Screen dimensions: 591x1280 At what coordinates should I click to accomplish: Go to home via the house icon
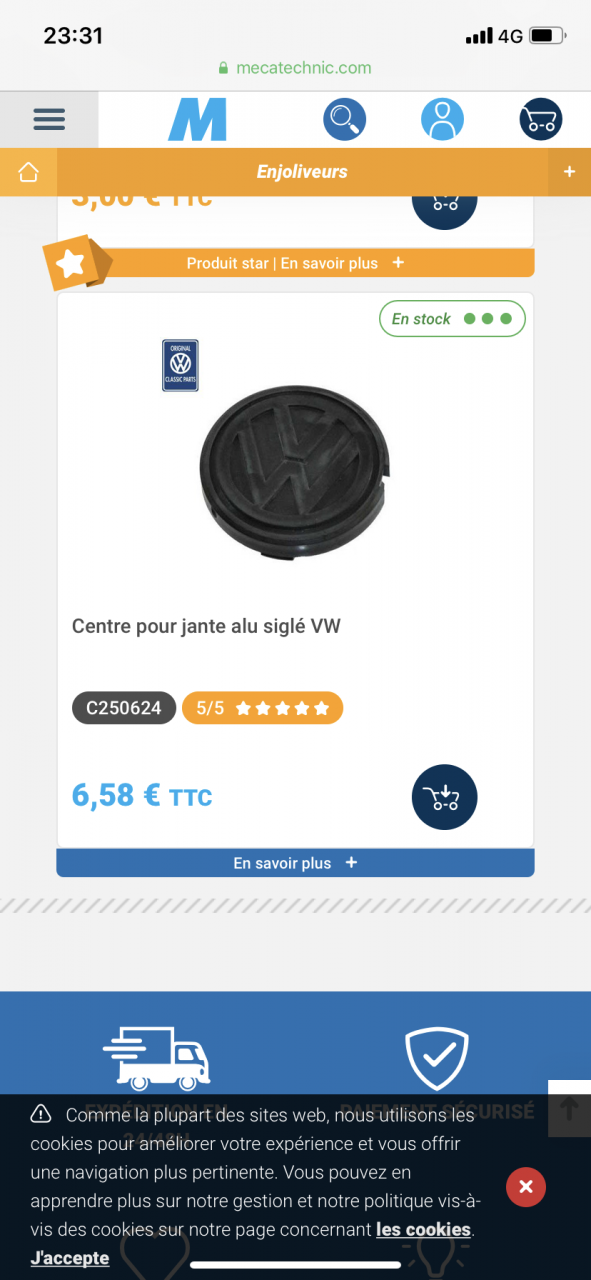point(28,172)
